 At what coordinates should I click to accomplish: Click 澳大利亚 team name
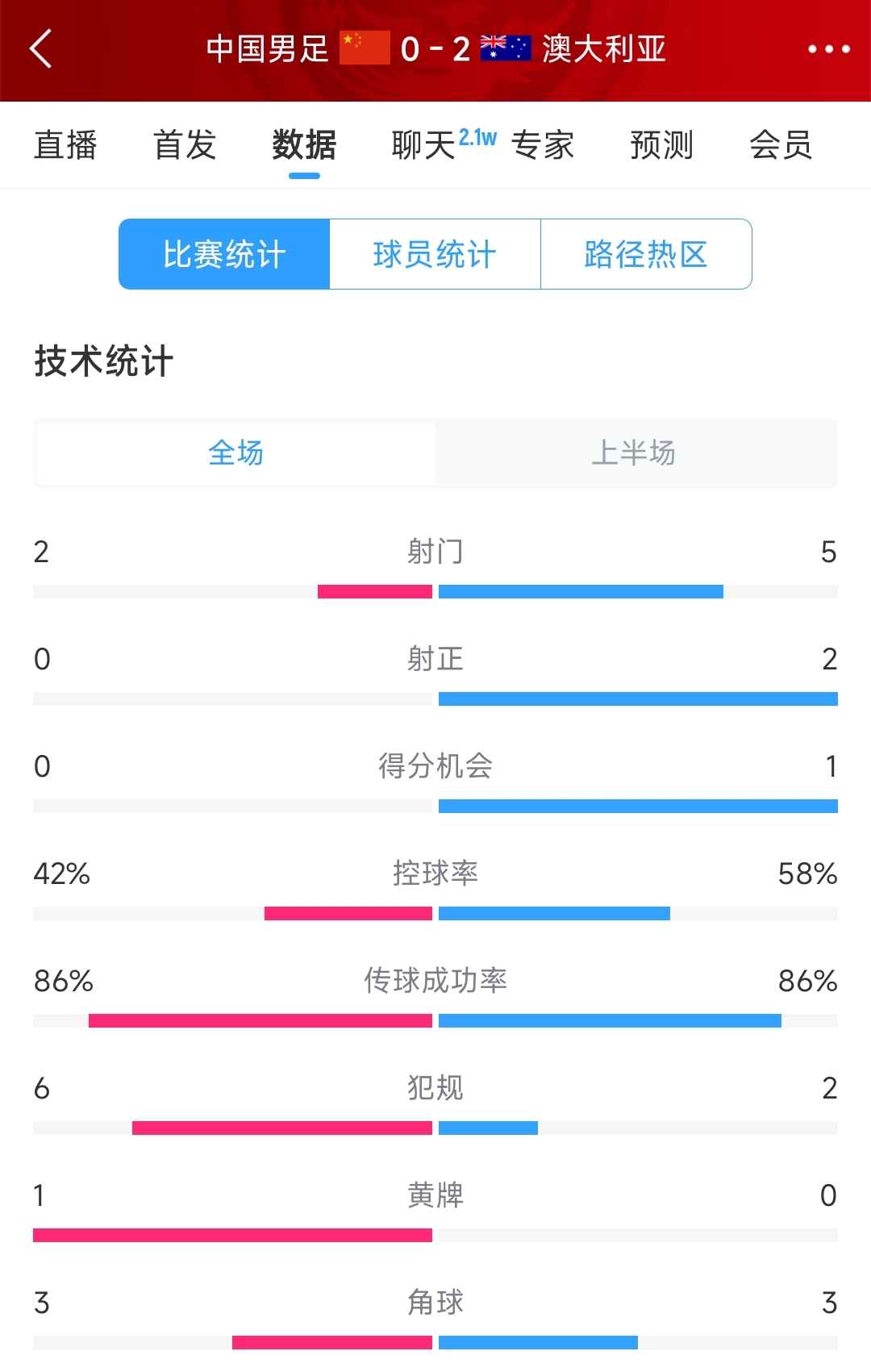pyautogui.click(x=602, y=48)
